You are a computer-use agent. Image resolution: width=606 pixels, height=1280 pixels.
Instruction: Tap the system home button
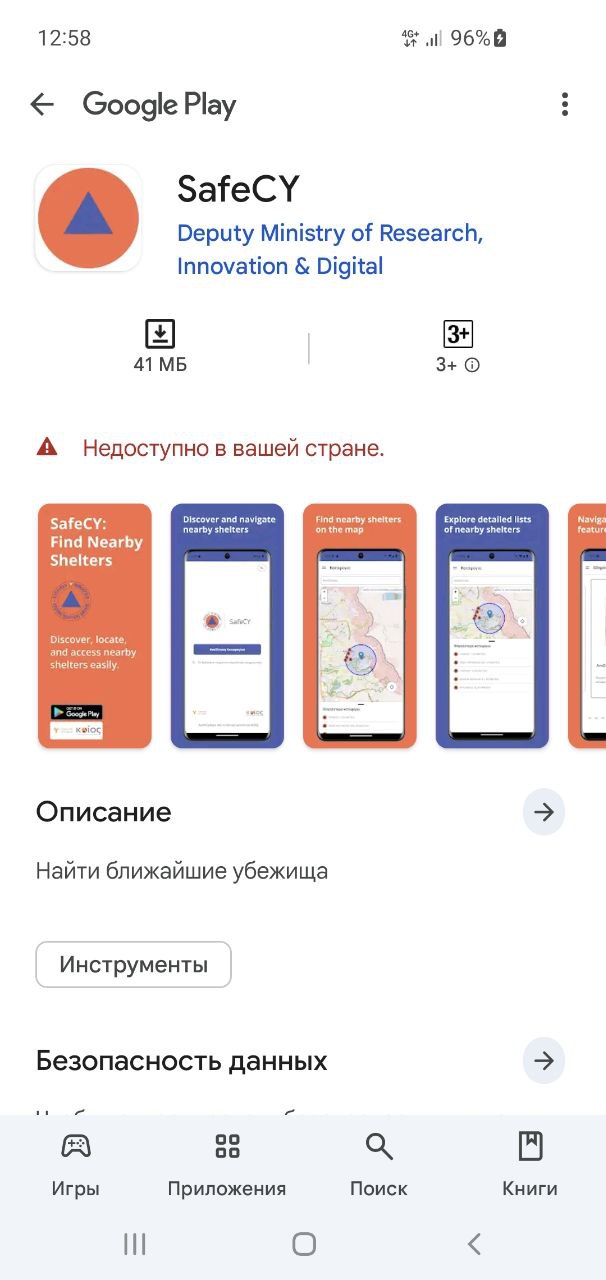(304, 1244)
